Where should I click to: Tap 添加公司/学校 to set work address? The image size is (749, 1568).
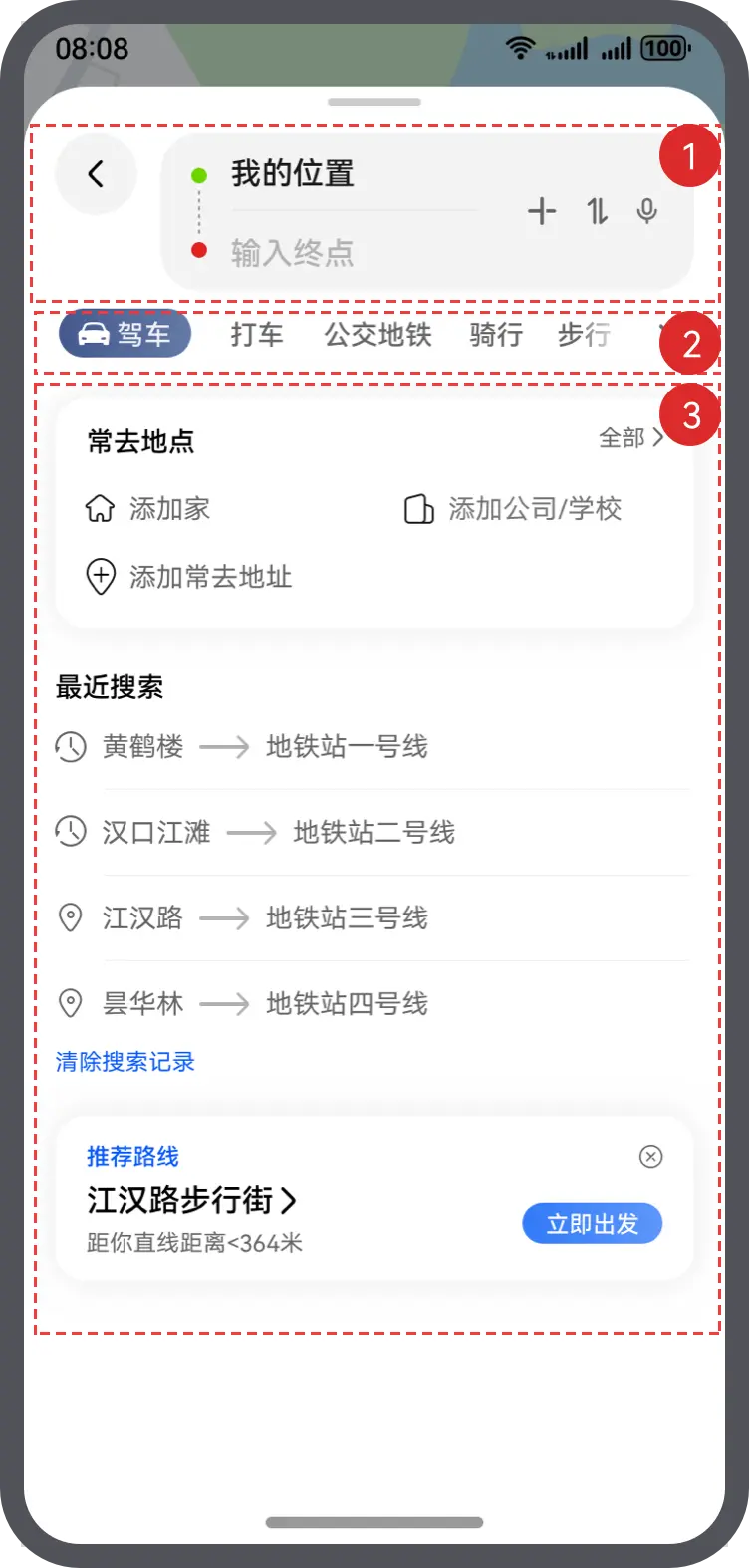click(514, 509)
